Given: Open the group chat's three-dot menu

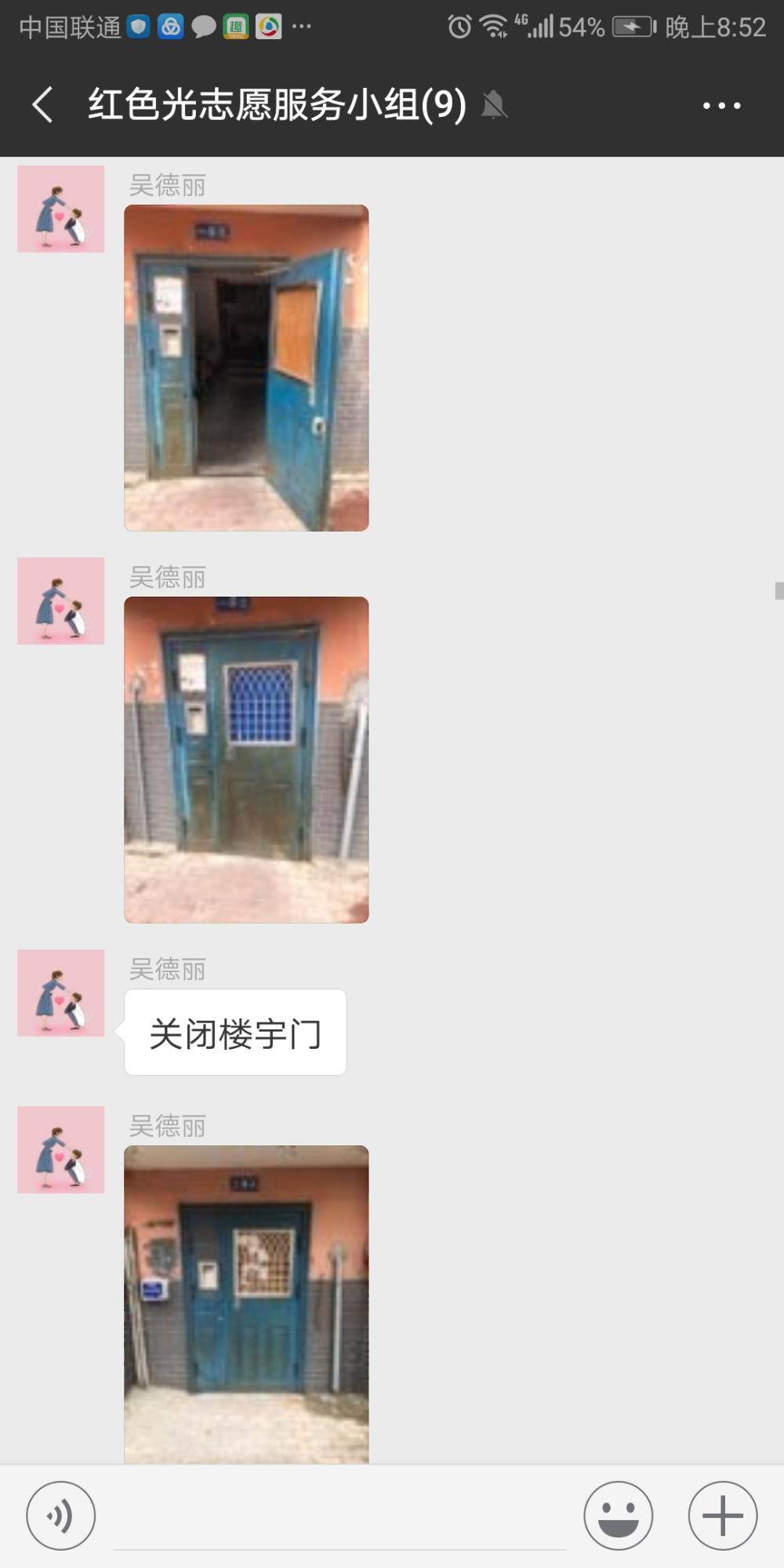Looking at the screenshot, I should pyautogui.click(x=721, y=105).
